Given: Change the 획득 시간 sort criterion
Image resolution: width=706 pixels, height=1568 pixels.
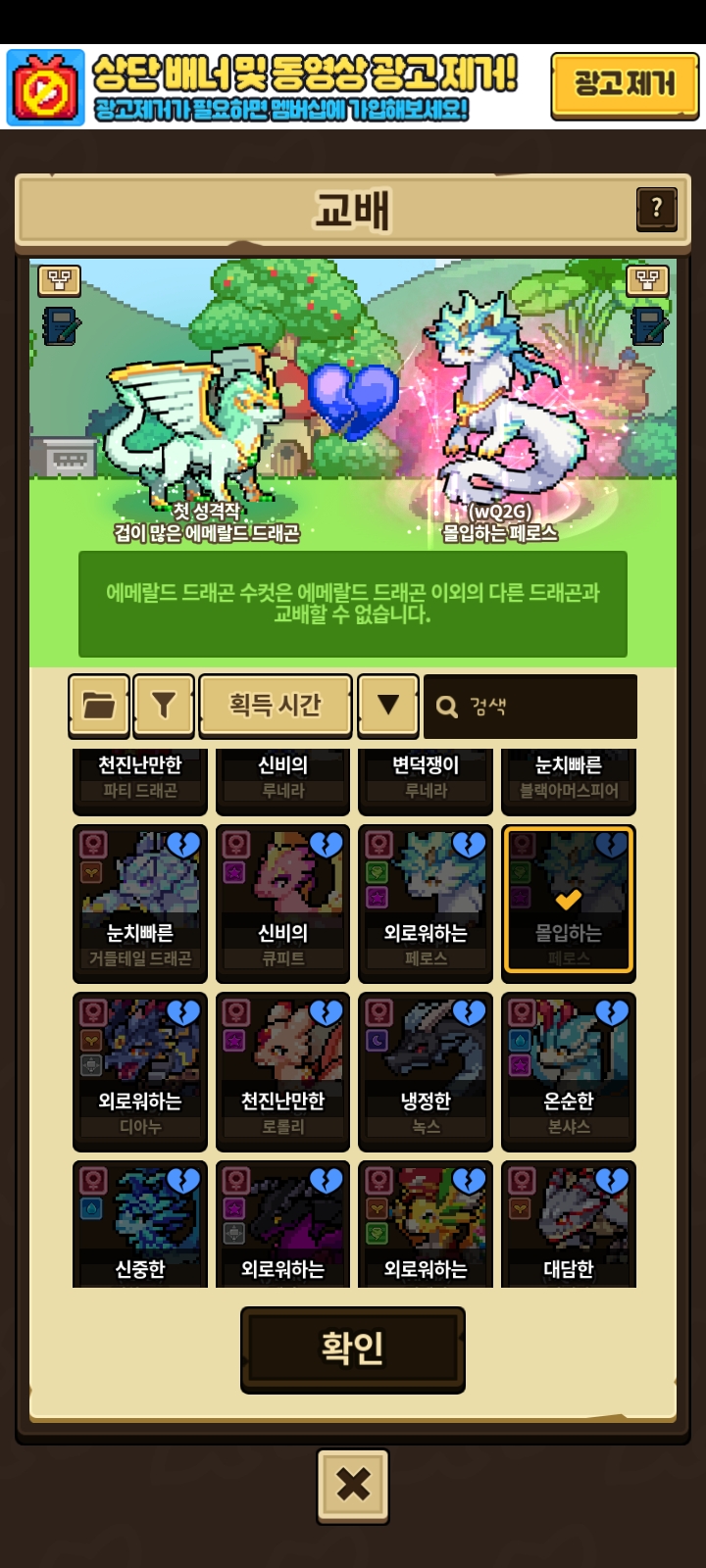Looking at the screenshot, I should point(275,705).
